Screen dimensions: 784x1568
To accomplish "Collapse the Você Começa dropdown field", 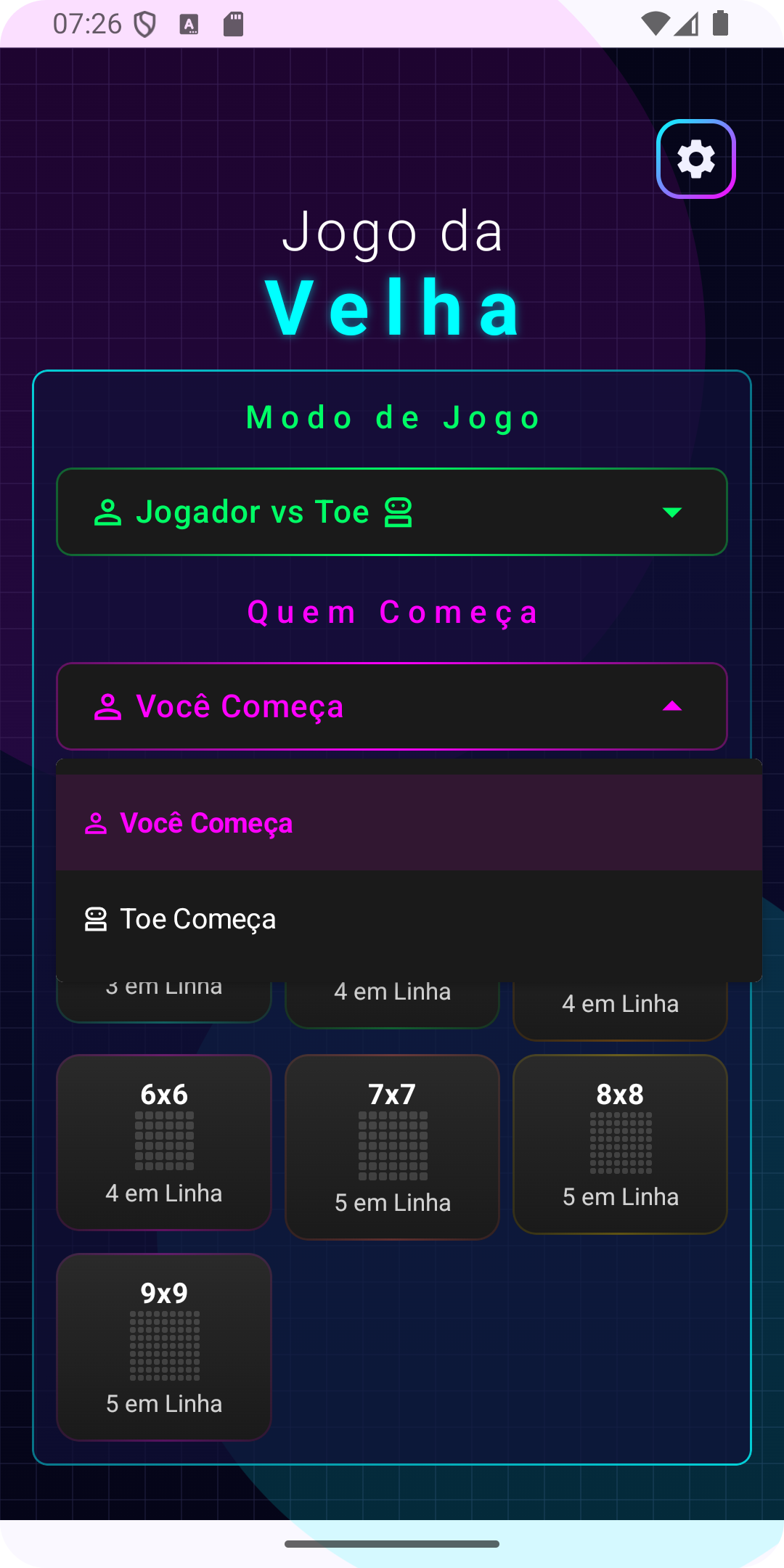I will [392, 706].
